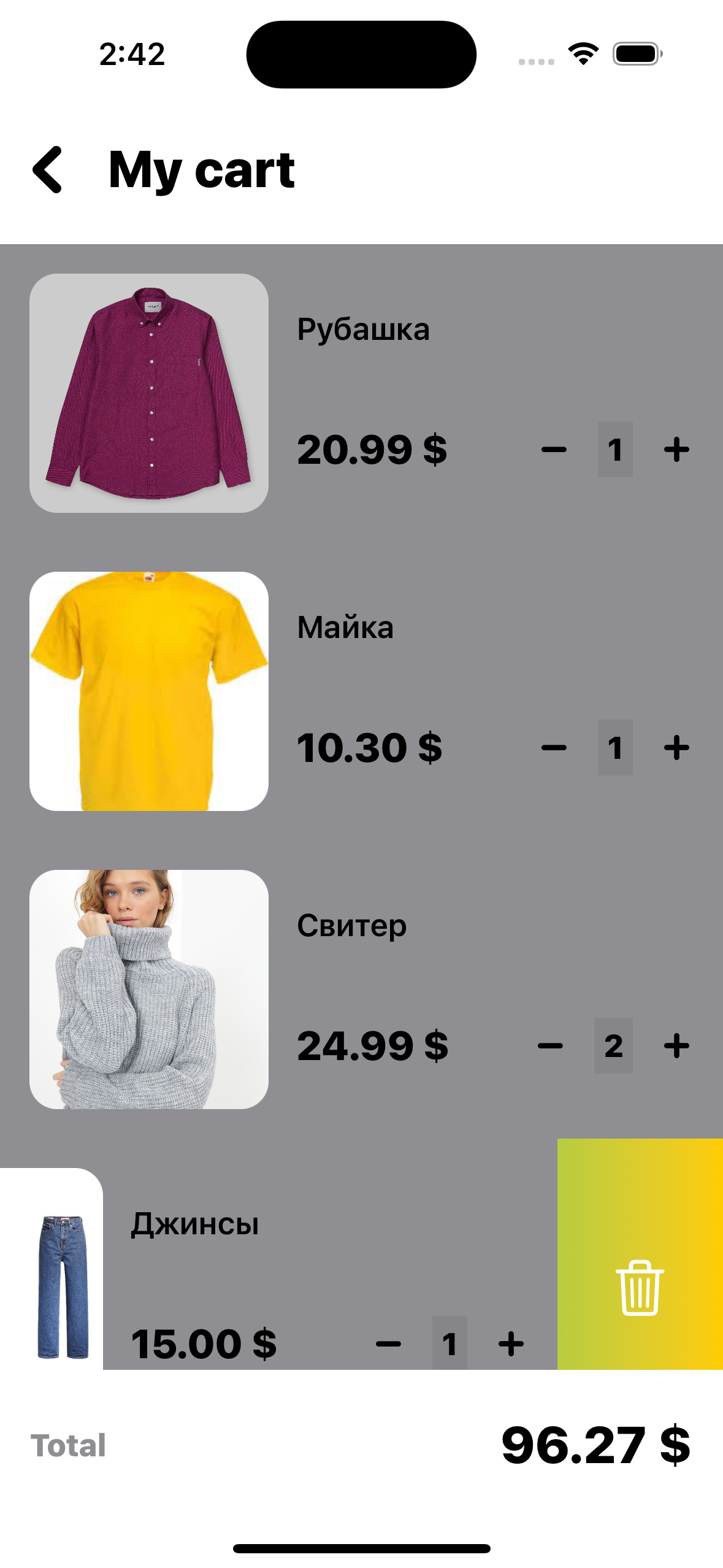Image resolution: width=723 pixels, height=1568 pixels.
Task: Increase quantity of Рубашка
Action: point(676,450)
